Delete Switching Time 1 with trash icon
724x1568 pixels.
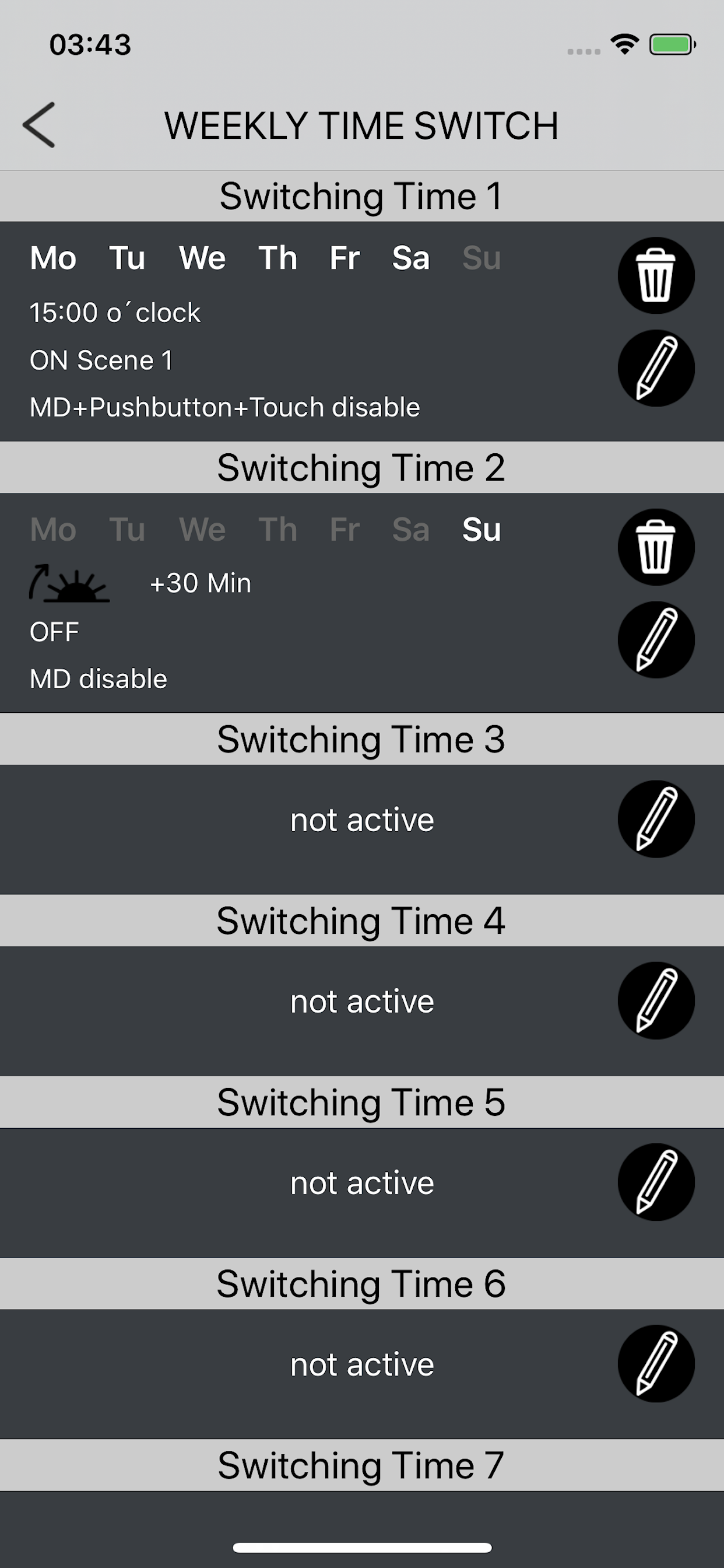(656, 275)
